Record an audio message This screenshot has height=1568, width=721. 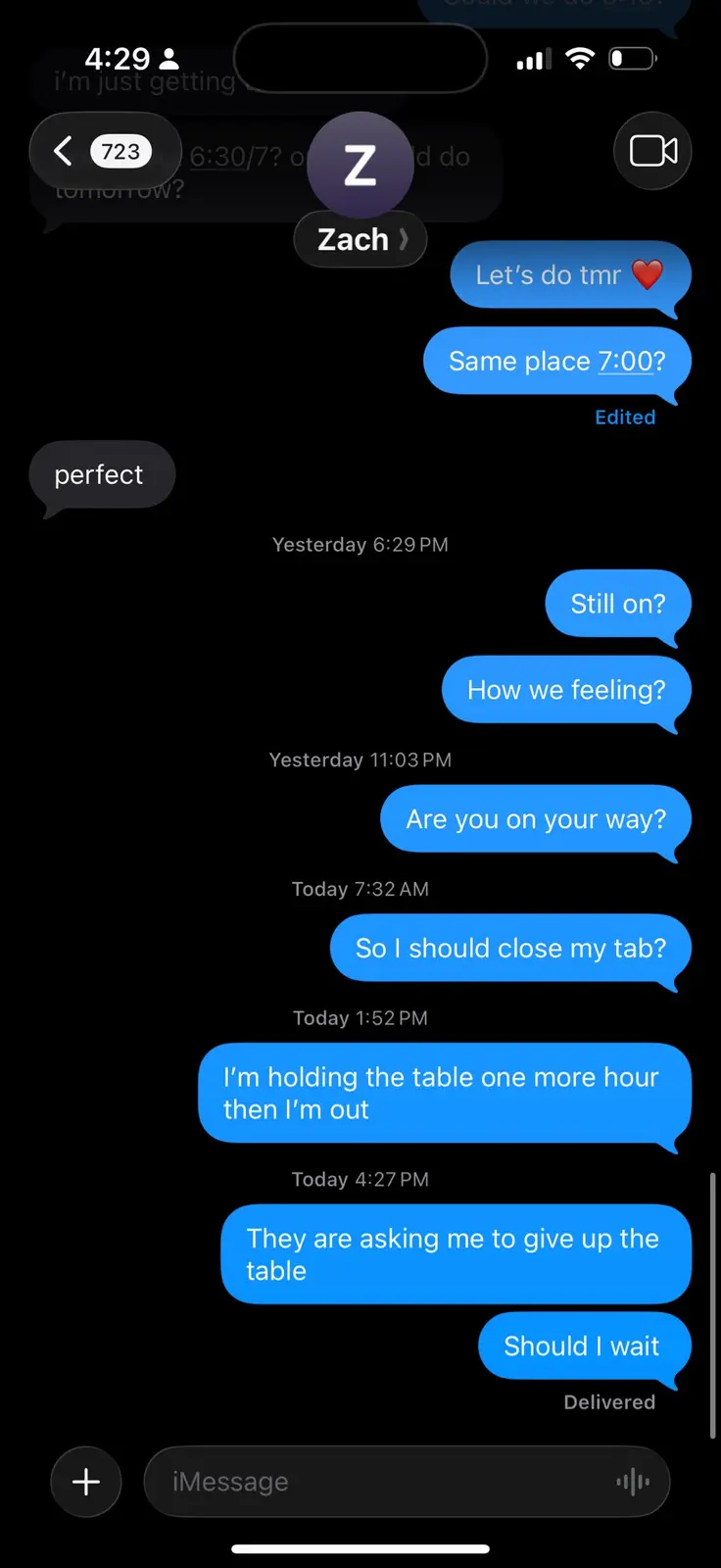[633, 1482]
